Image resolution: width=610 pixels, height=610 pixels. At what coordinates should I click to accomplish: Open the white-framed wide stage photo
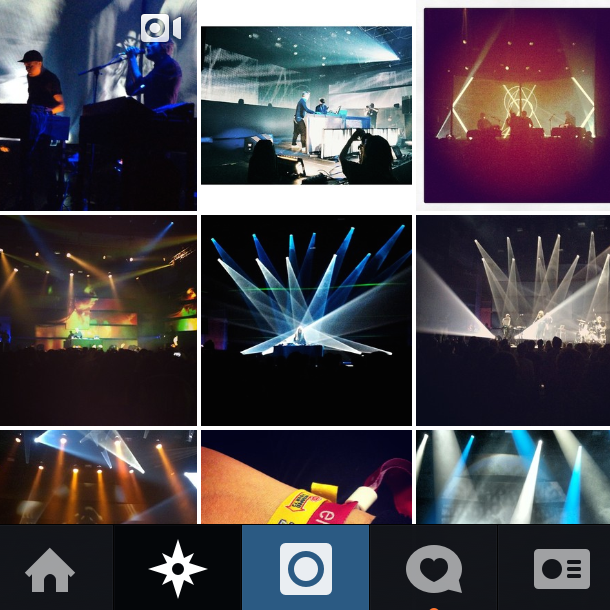point(306,105)
